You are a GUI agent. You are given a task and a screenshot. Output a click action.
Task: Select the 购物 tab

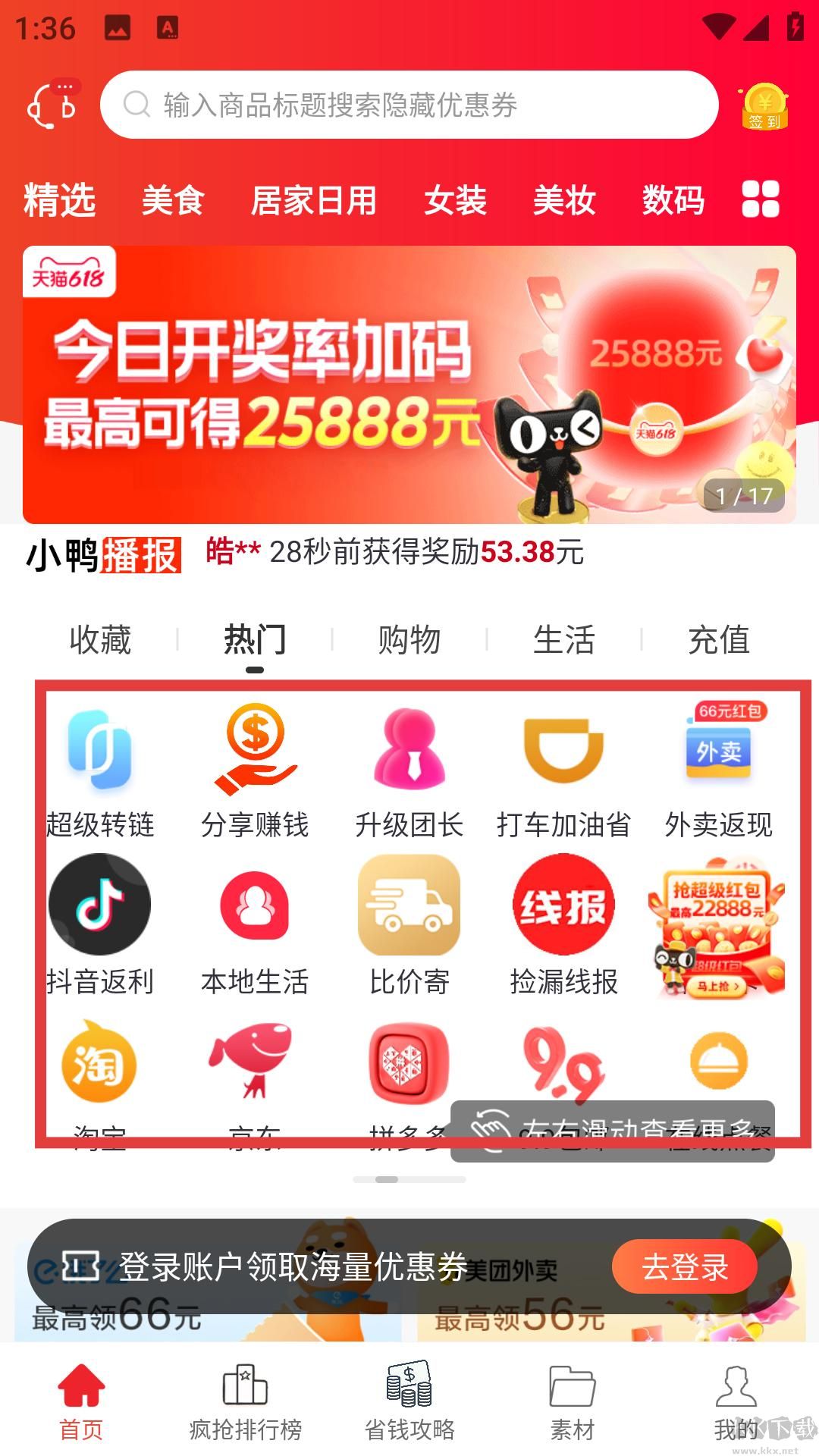[409, 639]
